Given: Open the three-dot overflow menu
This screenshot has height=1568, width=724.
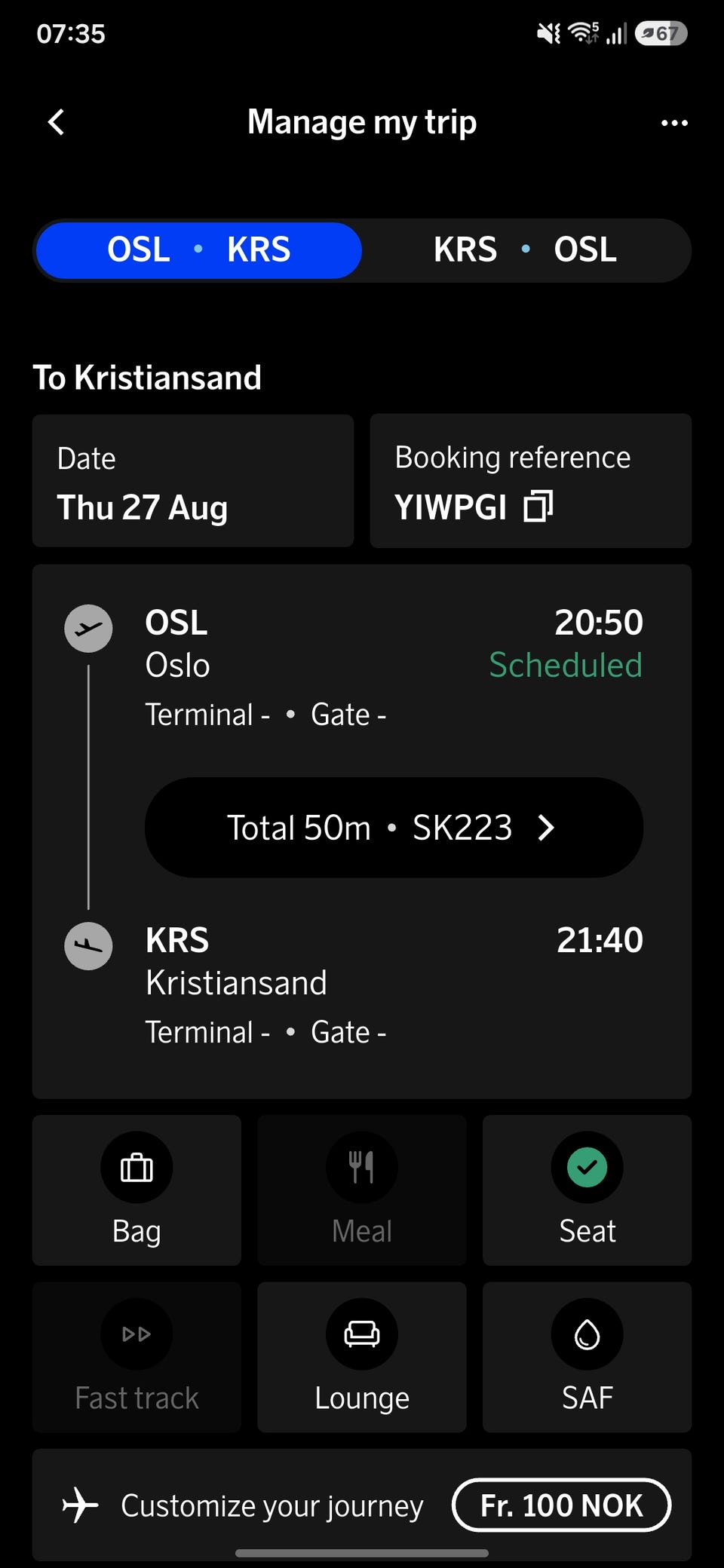Looking at the screenshot, I should click(x=674, y=123).
